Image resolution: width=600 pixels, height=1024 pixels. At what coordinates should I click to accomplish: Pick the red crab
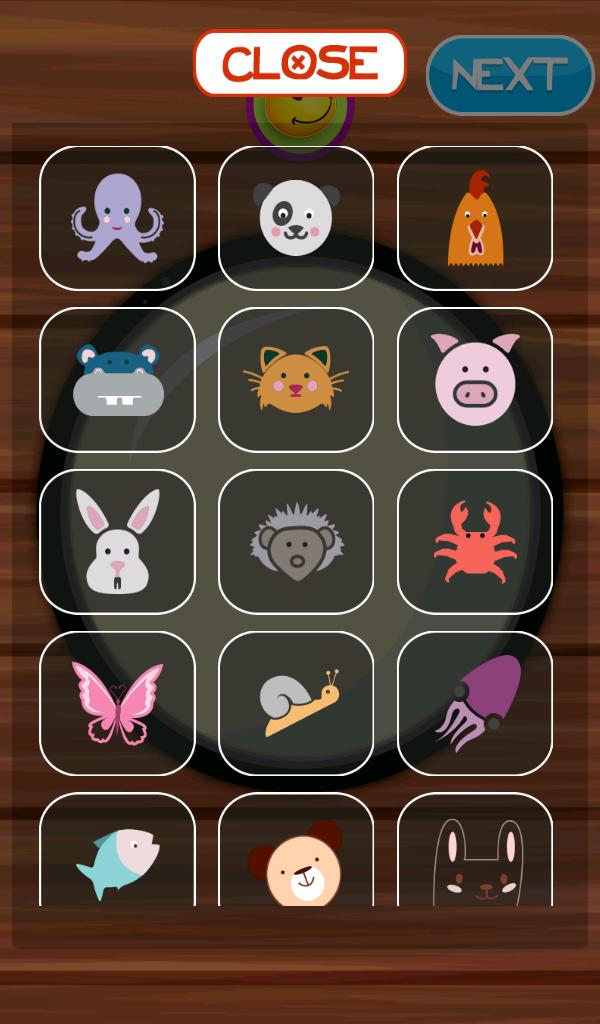(475, 542)
